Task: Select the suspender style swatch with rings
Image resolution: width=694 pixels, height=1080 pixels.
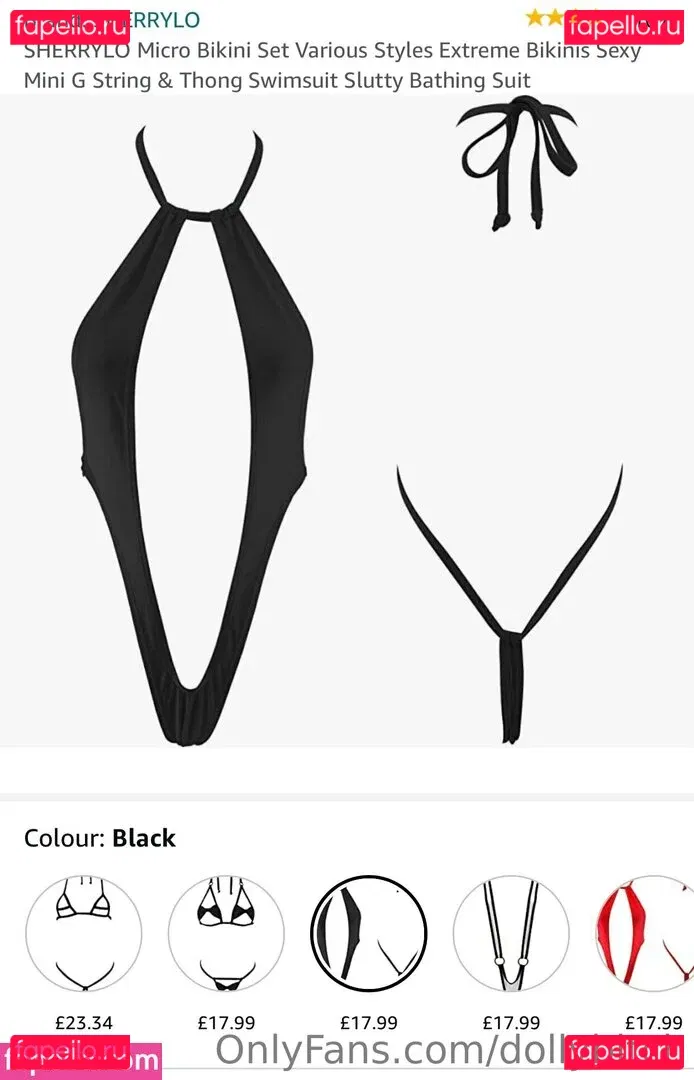Action: point(511,934)
